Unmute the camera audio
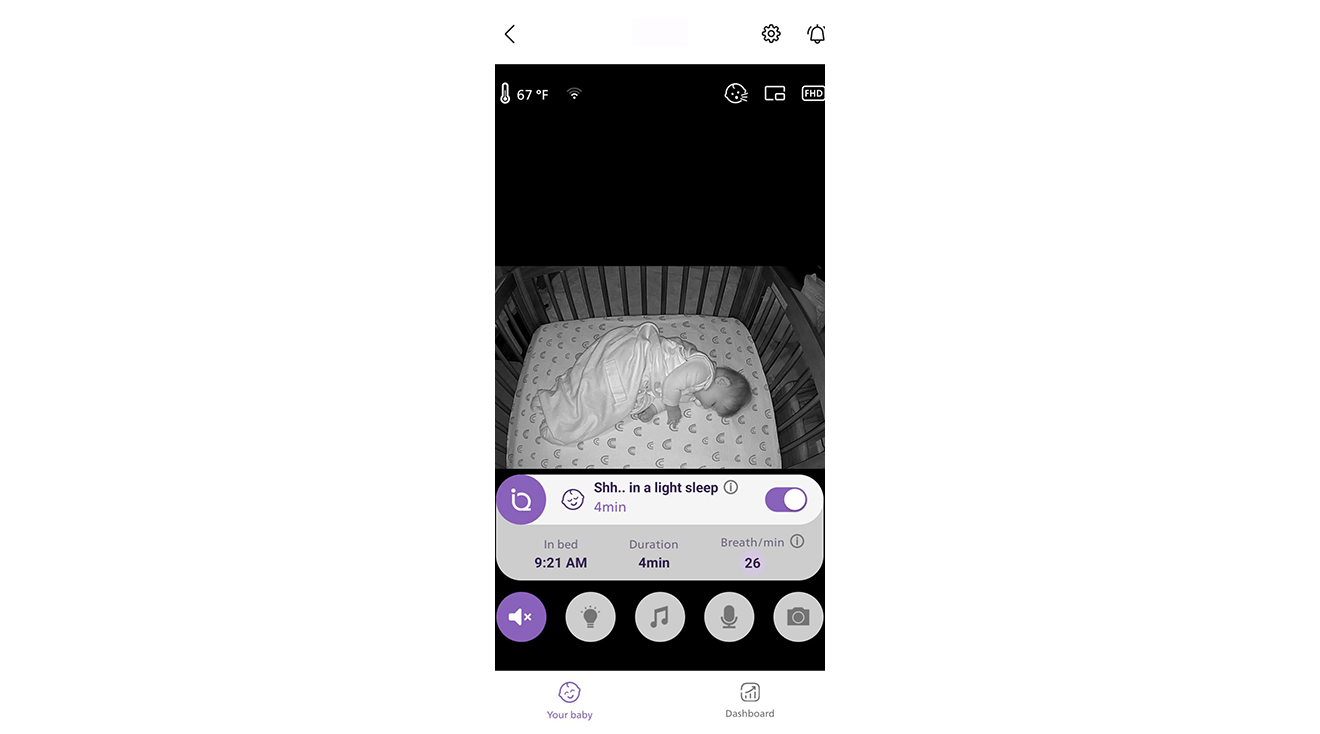The image size is (1320, 734). pyautogui.click(x=521, y=617)
